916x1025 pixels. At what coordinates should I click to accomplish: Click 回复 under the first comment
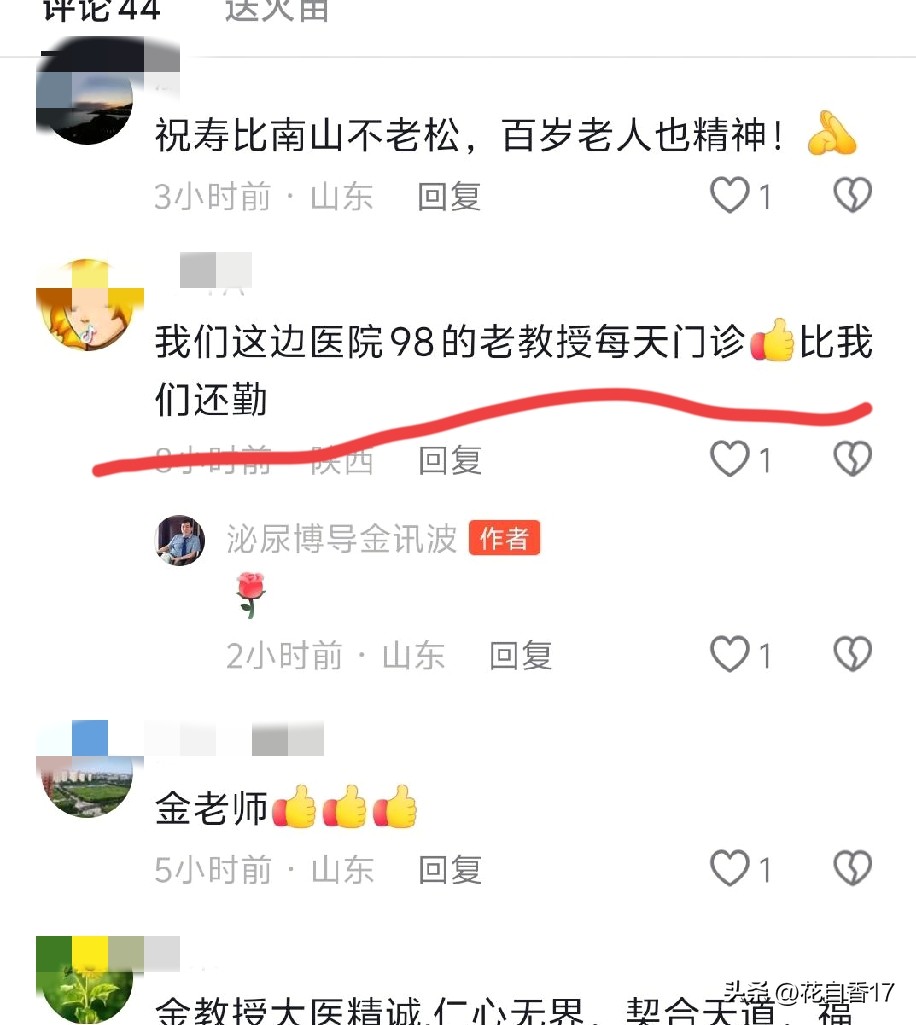tap(449, 197)
